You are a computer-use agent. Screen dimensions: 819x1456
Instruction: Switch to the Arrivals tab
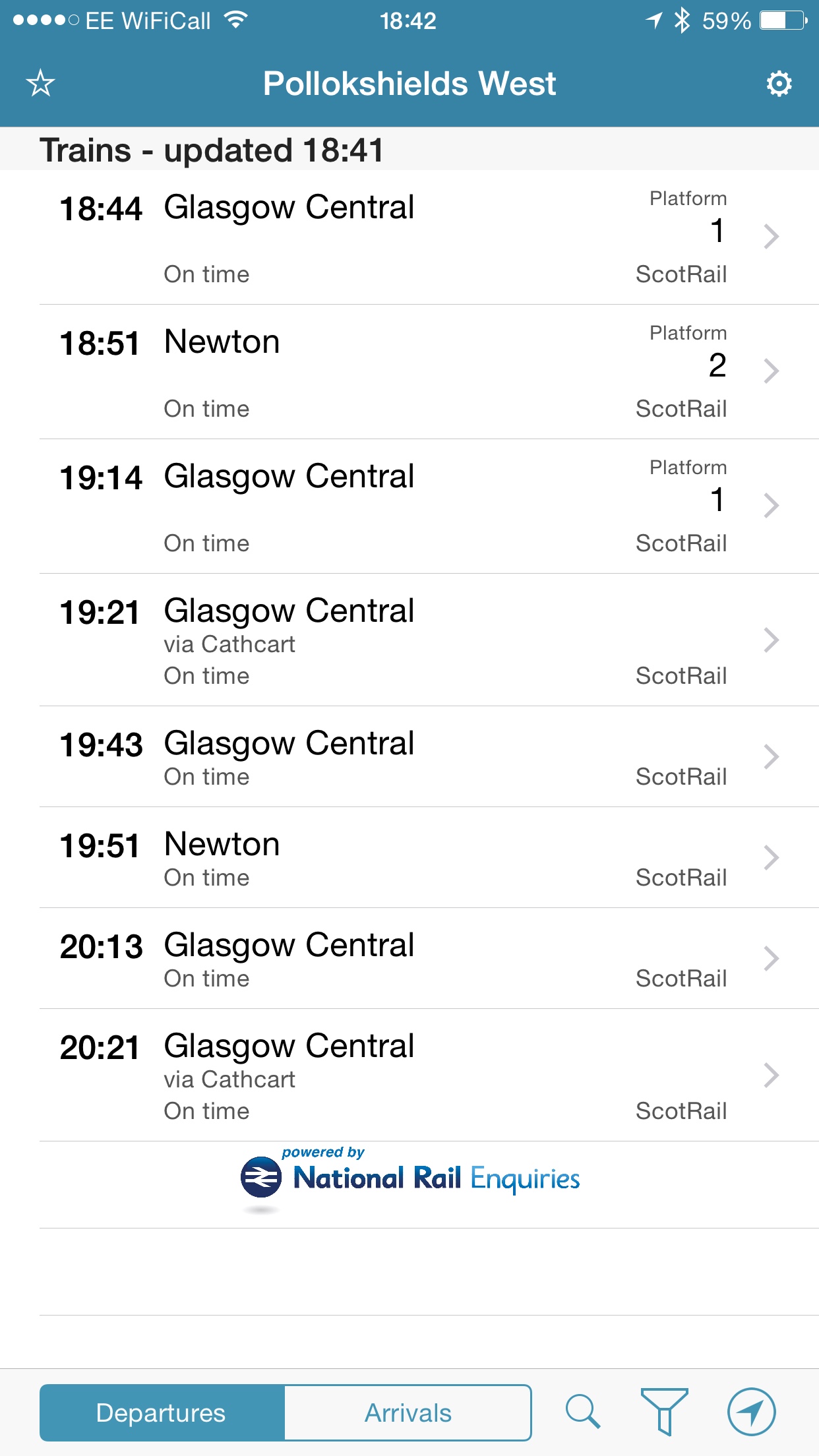[x=408, y=1413]
